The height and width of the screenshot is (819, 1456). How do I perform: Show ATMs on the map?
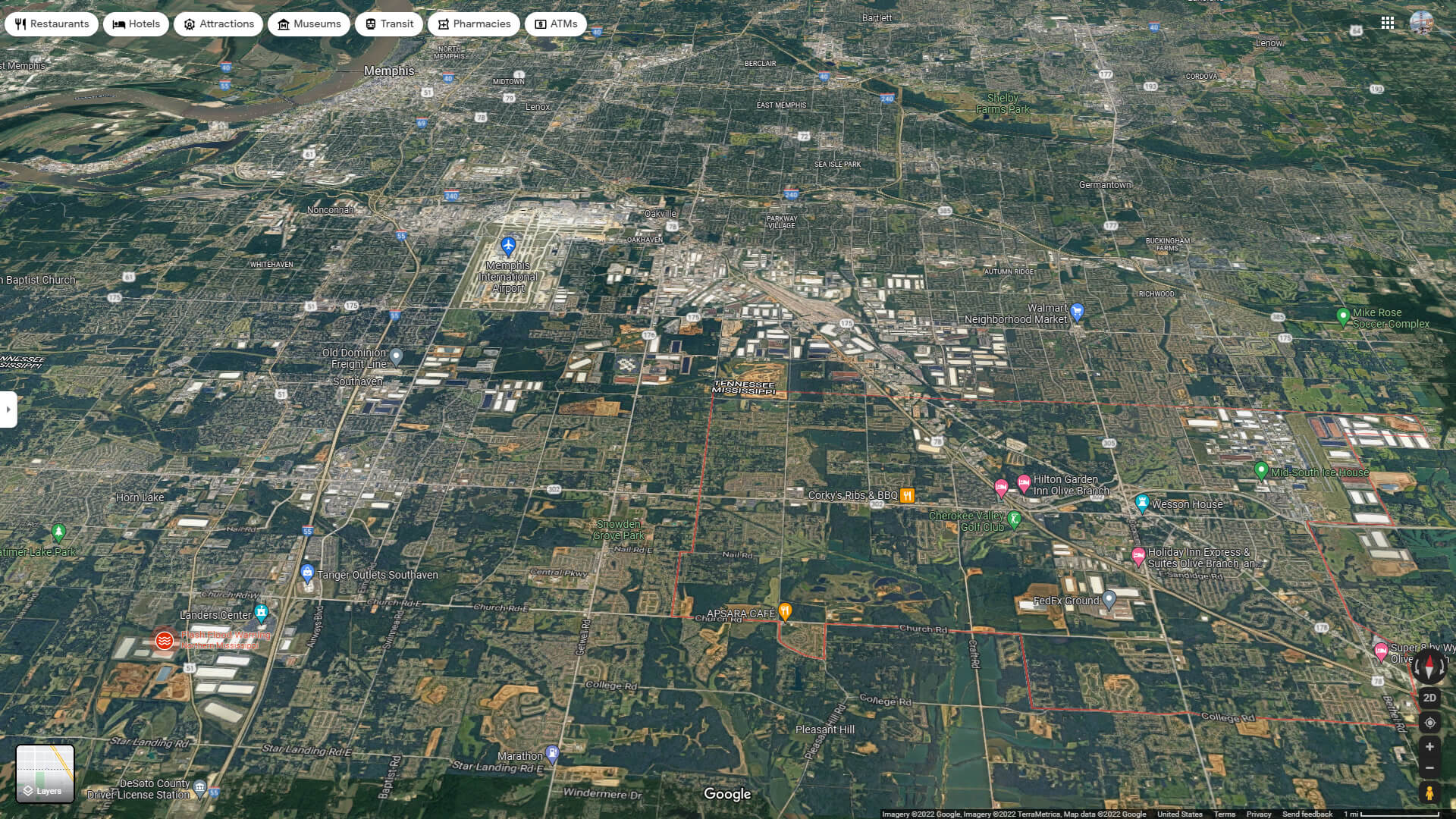point(556,24)
